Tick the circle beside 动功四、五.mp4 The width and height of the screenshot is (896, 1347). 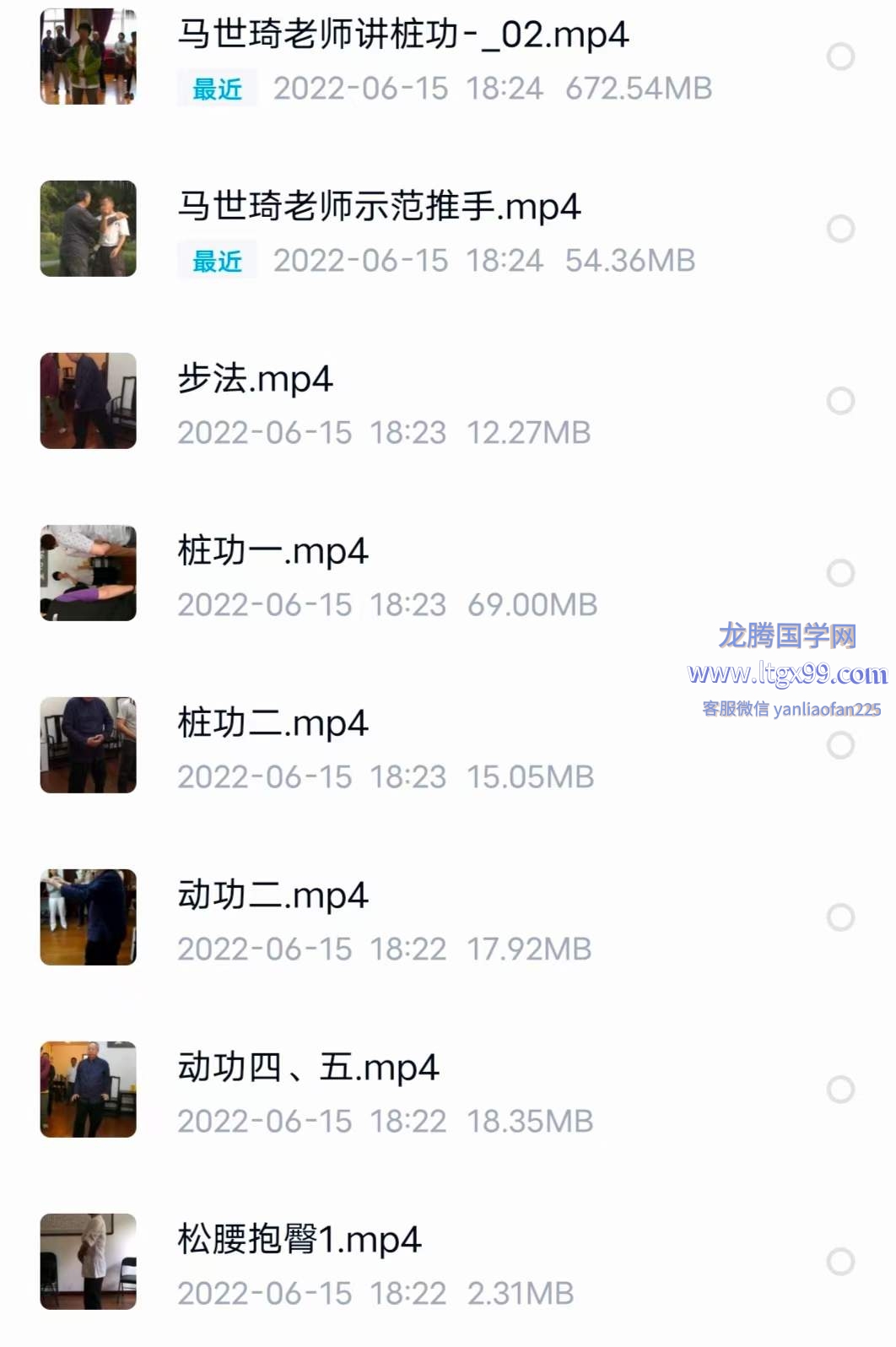click(x=840, y=1090)
